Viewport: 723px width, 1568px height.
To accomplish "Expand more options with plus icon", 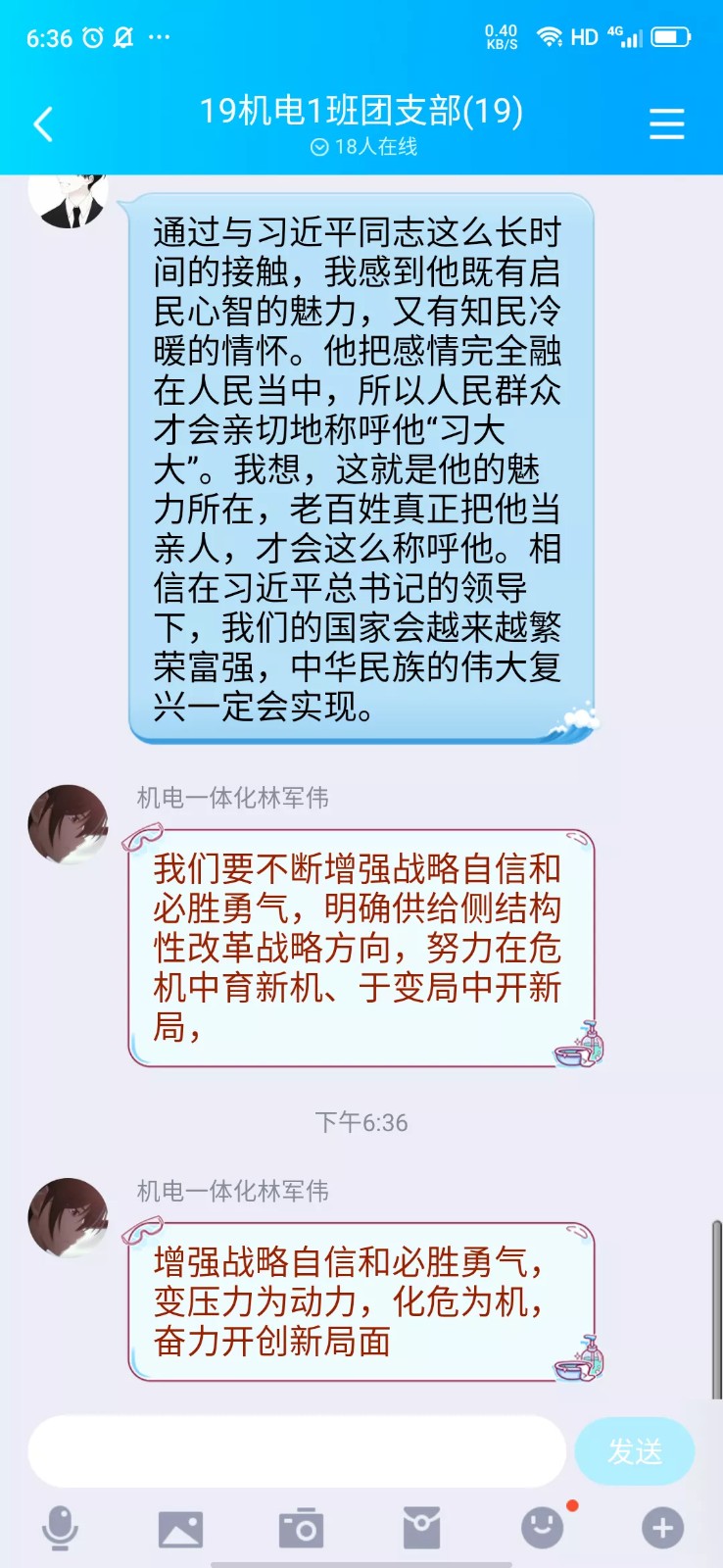I will [662, 1528].
